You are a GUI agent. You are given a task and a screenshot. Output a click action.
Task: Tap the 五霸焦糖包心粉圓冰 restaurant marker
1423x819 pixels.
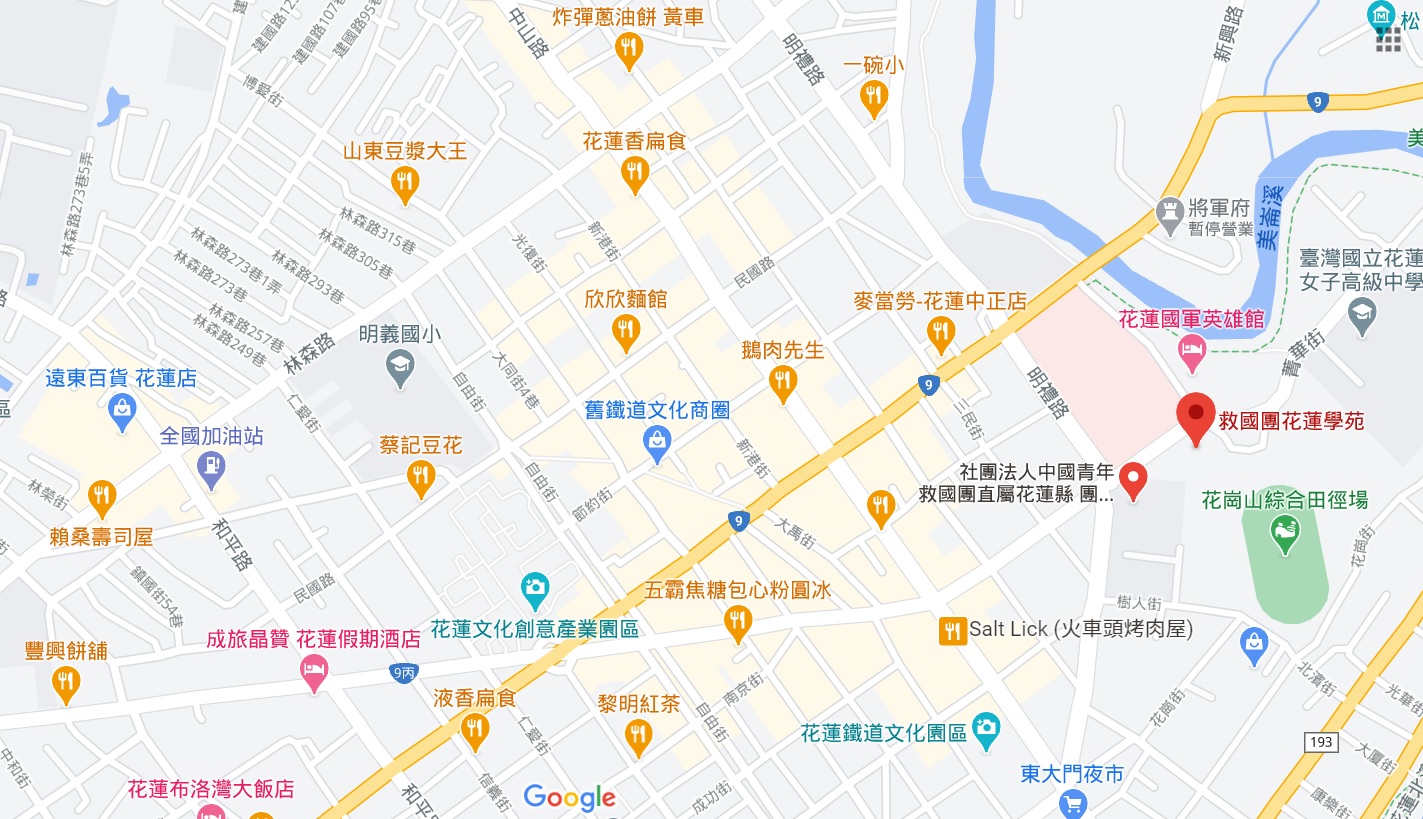(737, 622)
